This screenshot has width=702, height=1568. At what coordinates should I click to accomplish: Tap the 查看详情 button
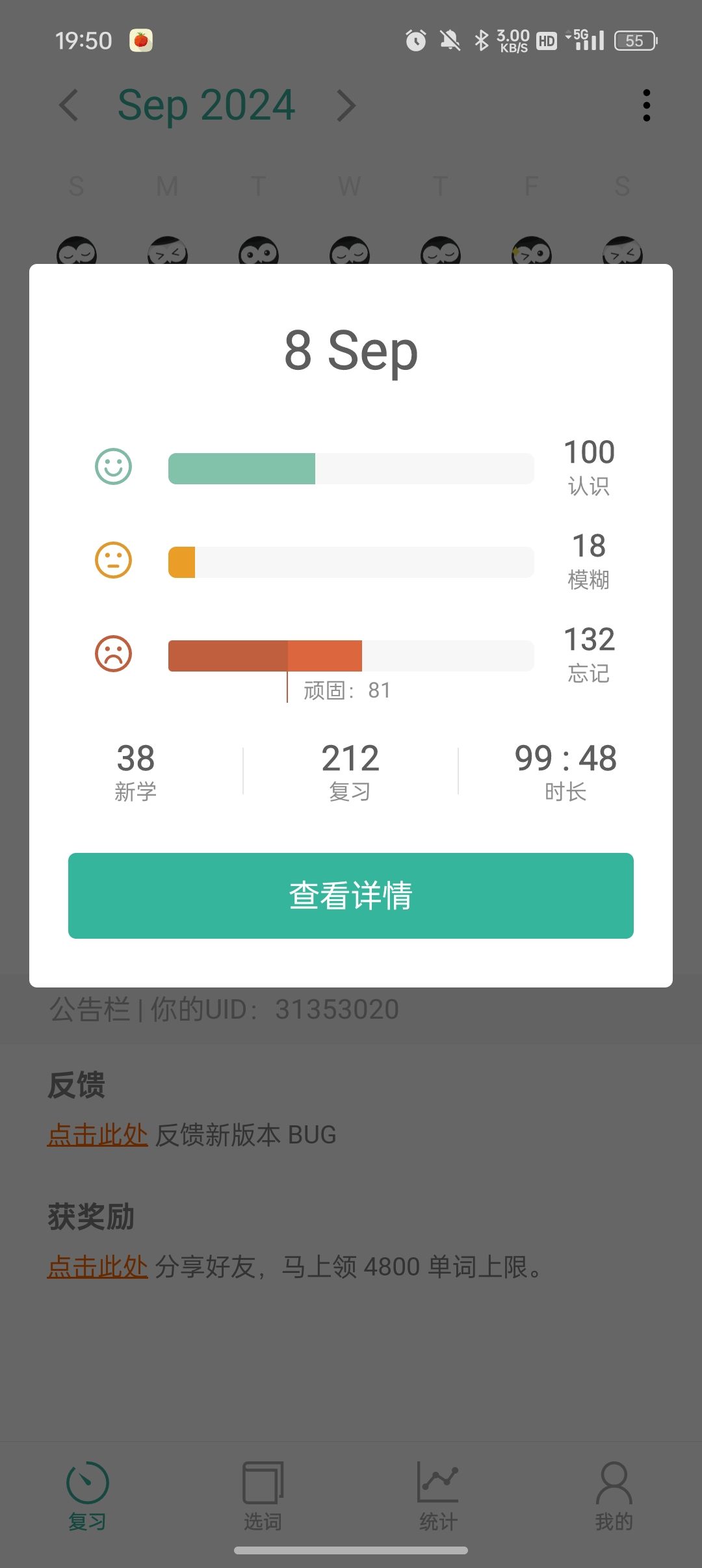[351, 895]
